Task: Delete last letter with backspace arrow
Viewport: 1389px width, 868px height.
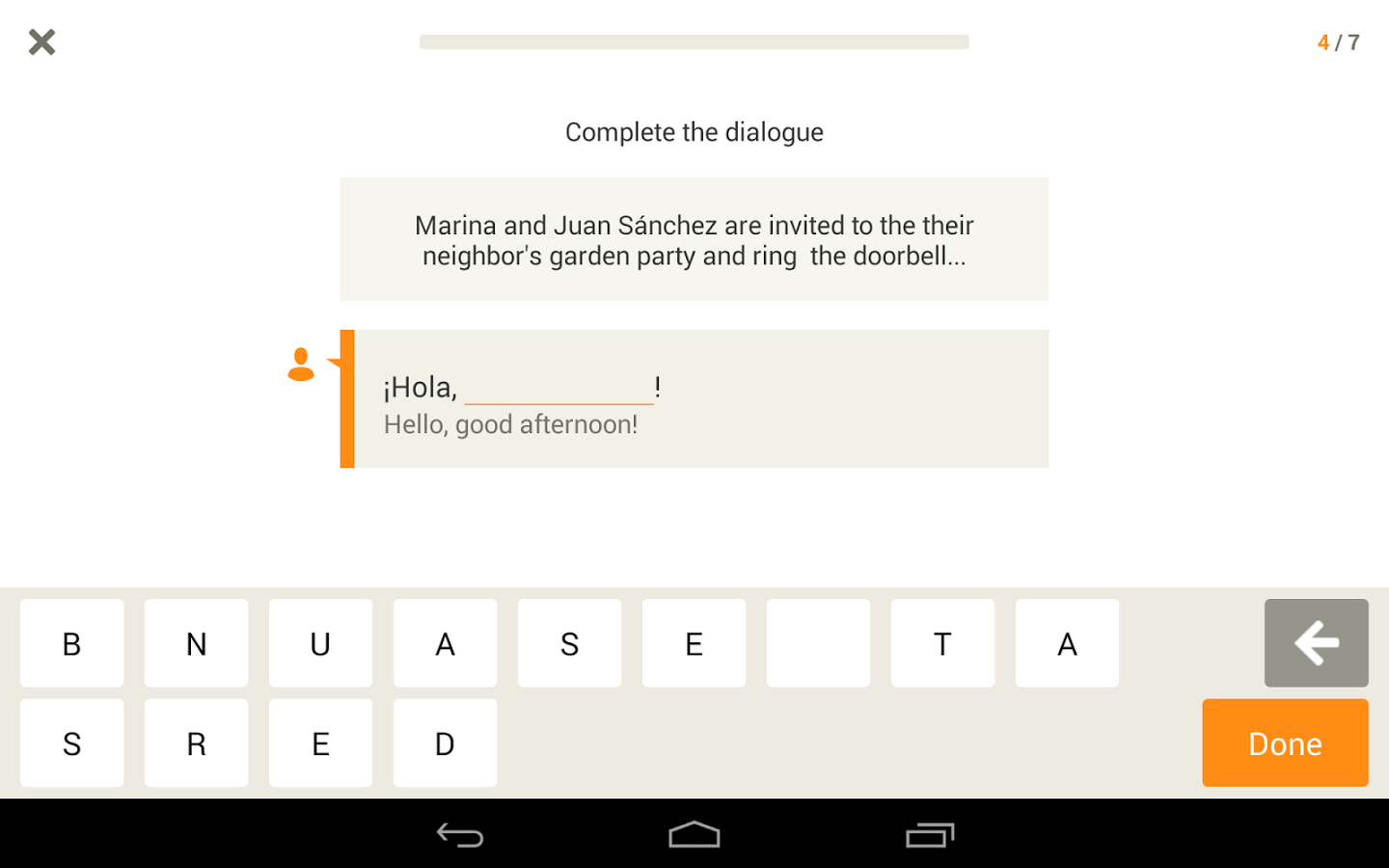Action: (1316, 643)
